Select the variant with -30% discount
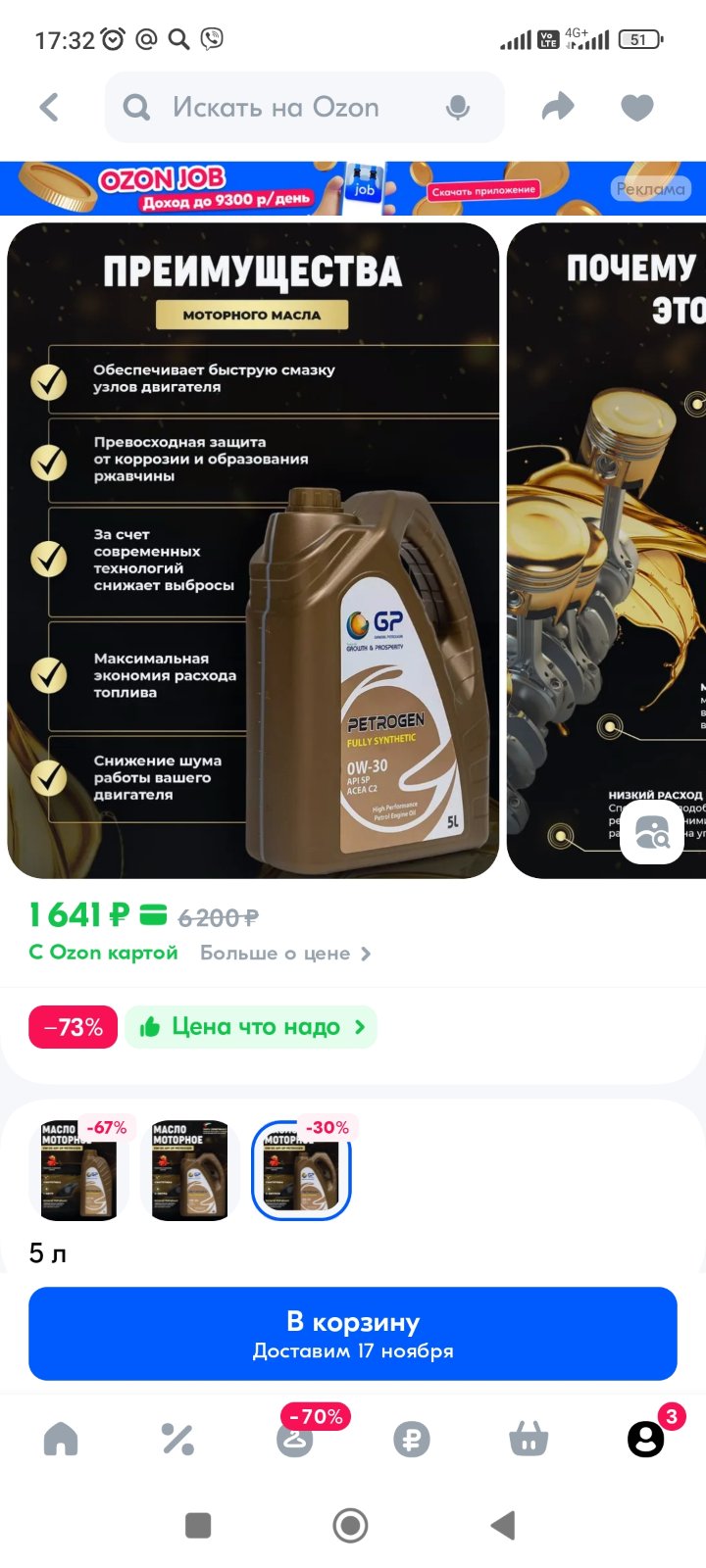The width and height of the screenshot is (706, 1568). (x=301, y=1170)
